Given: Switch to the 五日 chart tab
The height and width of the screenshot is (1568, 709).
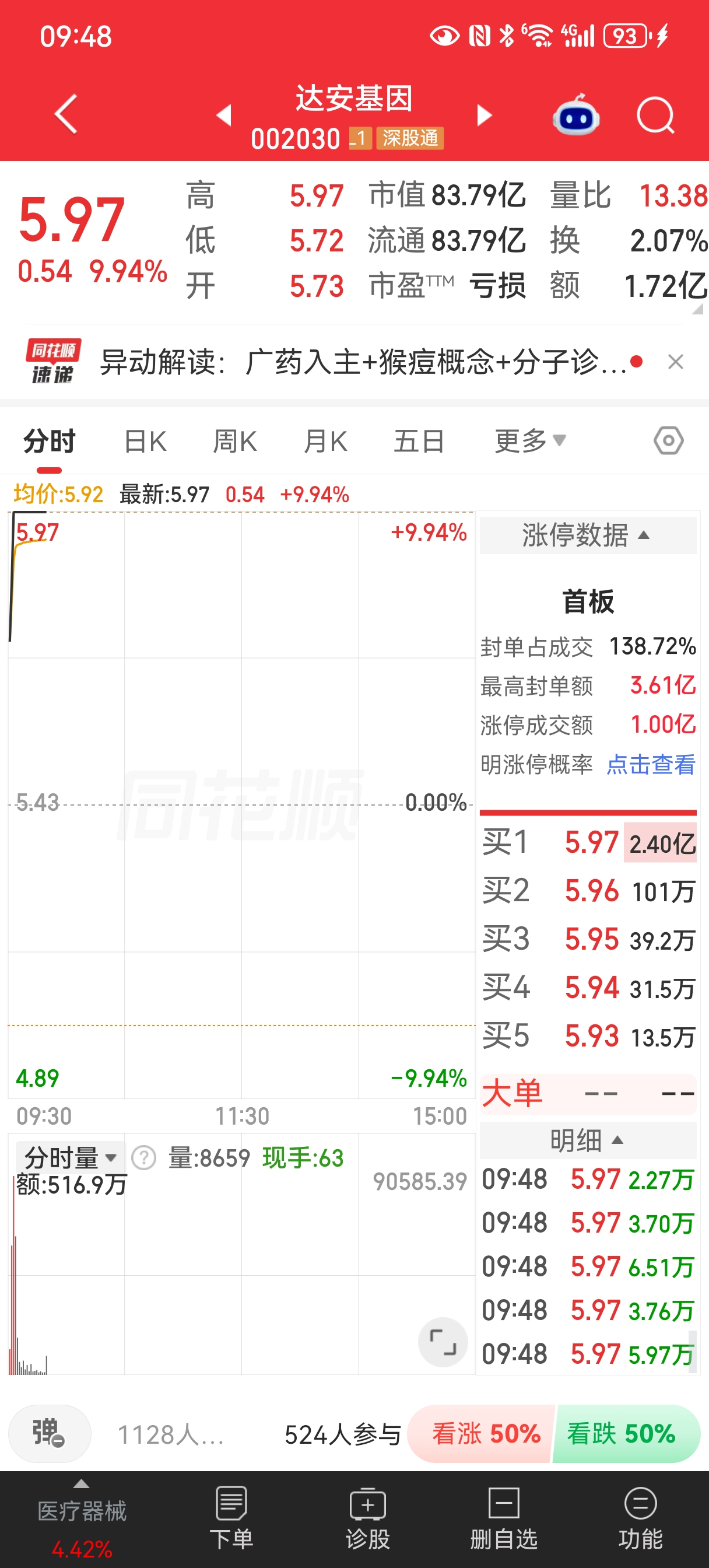Looking at the screenshot, I should 419,442.
